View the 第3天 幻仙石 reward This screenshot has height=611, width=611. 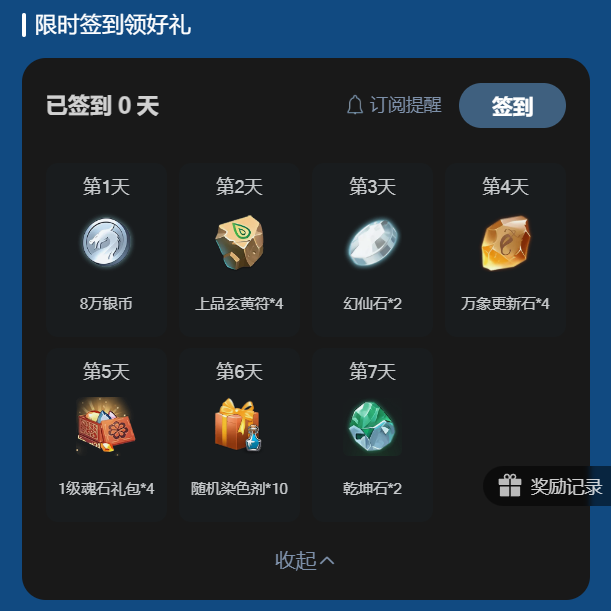click(372, 243)
